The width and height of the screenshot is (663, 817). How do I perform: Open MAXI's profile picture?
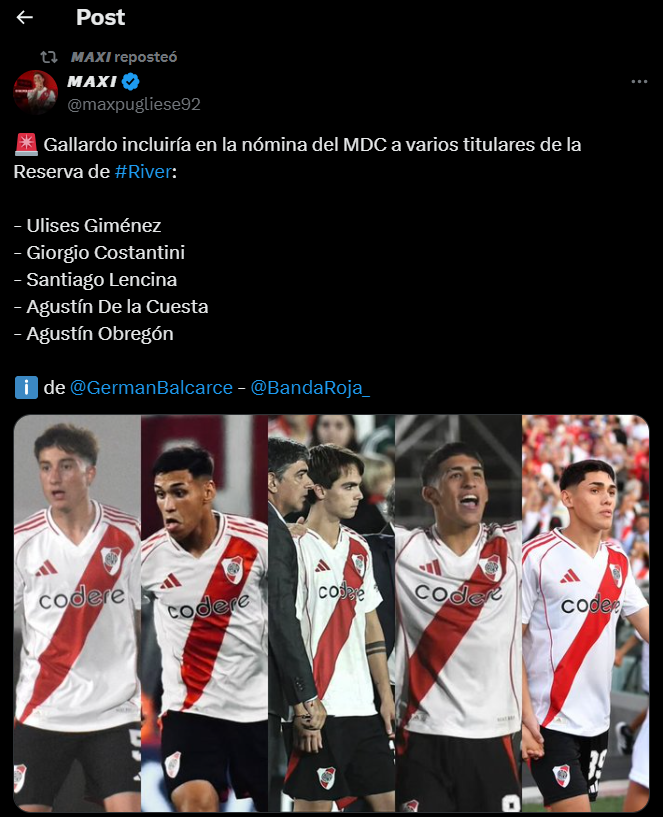coord(35,92)
